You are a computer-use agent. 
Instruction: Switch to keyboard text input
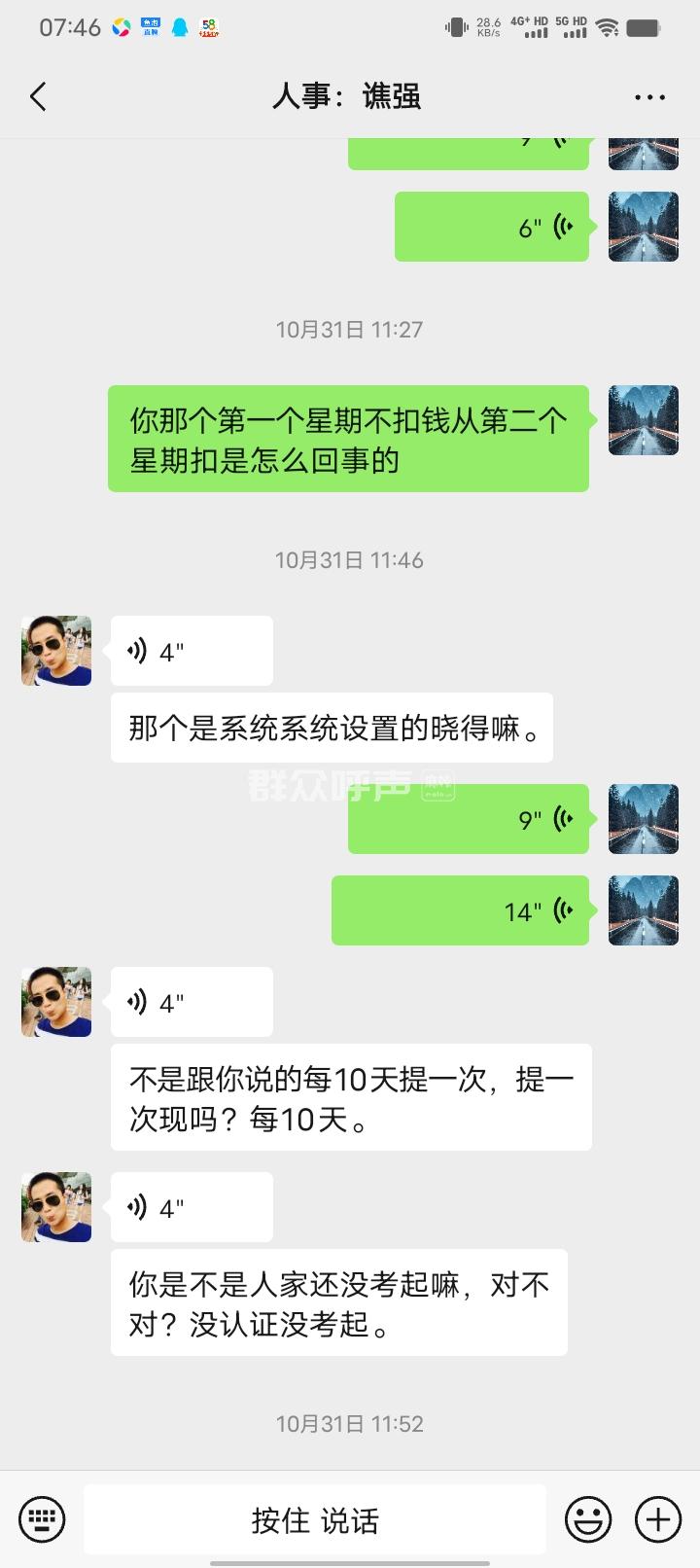(x=42, y=1518)
